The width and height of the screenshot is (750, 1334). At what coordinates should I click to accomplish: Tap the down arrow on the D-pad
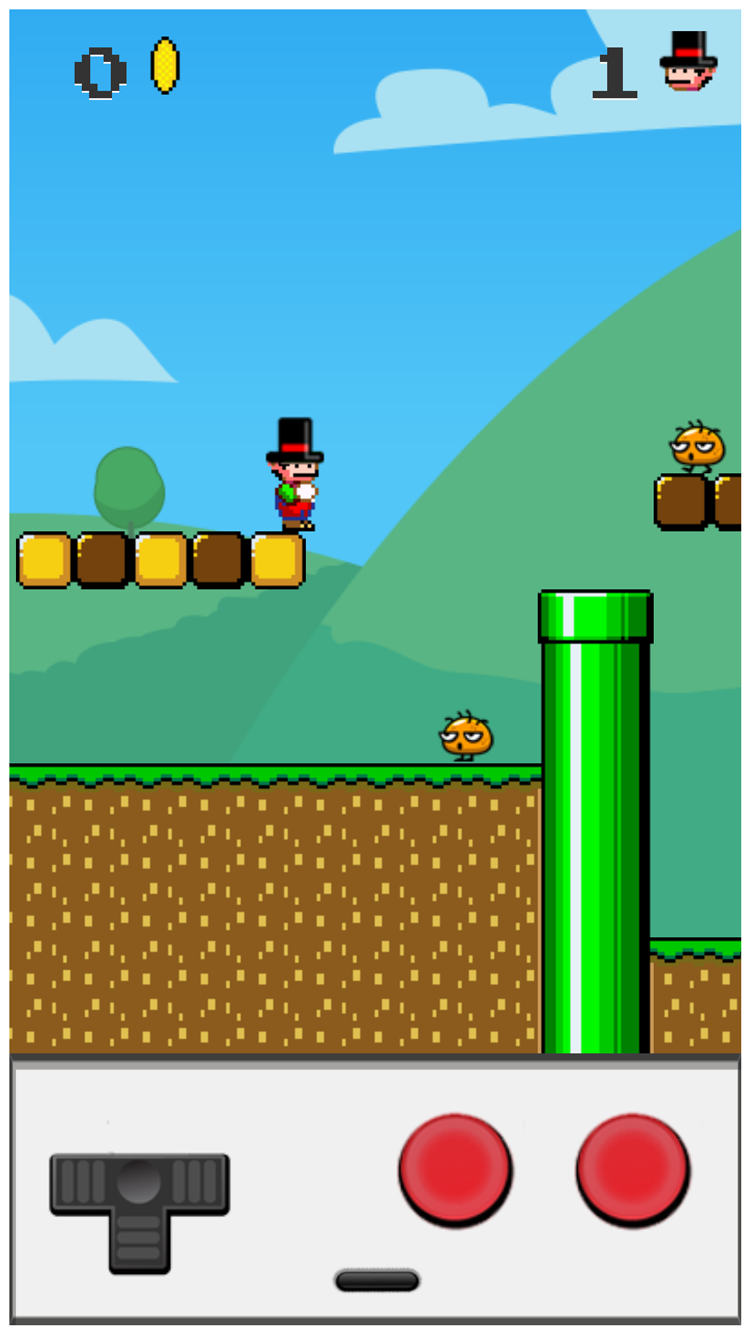pos(139,1244)
